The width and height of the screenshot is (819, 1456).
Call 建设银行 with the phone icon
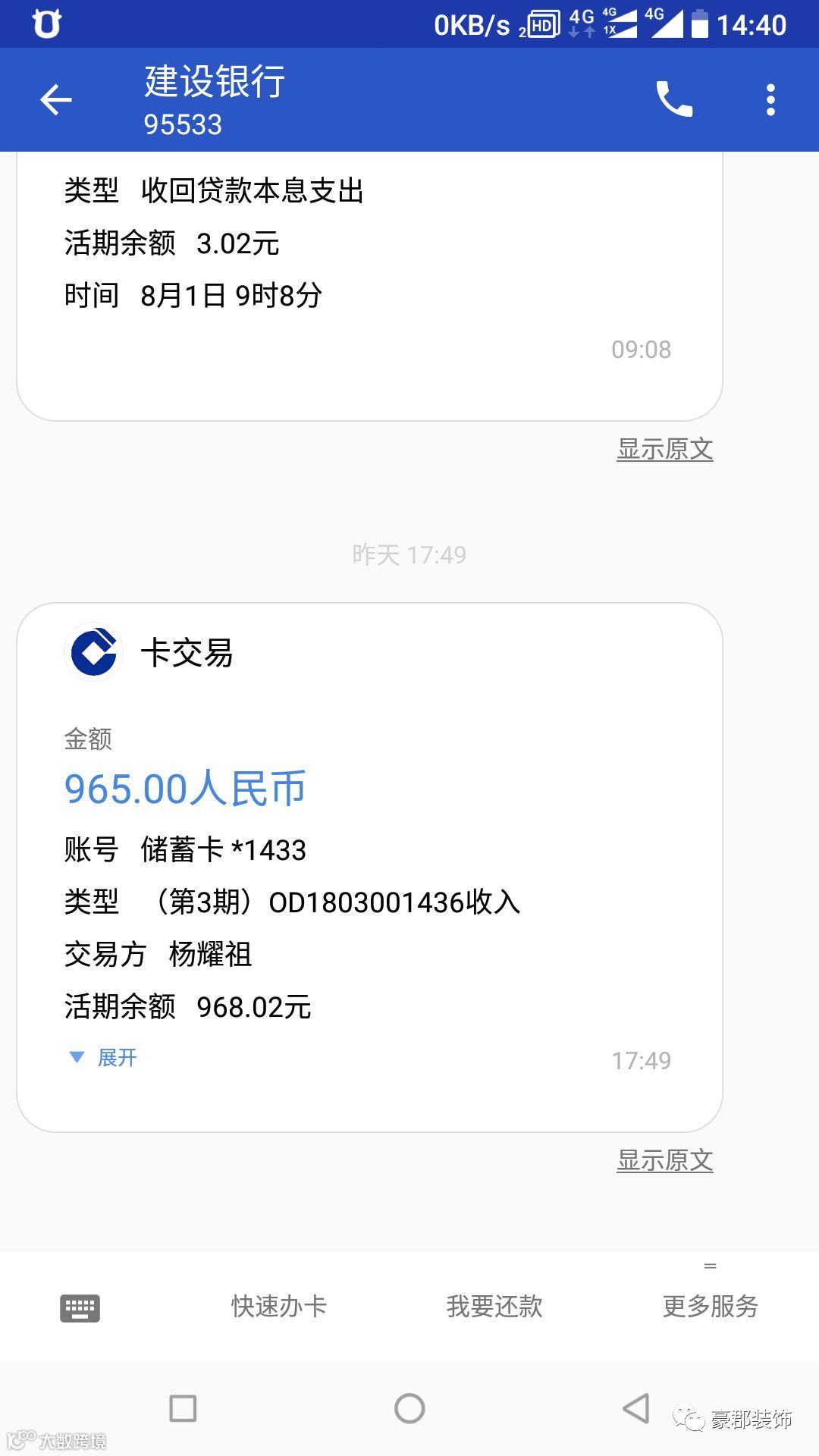point(673,99)
